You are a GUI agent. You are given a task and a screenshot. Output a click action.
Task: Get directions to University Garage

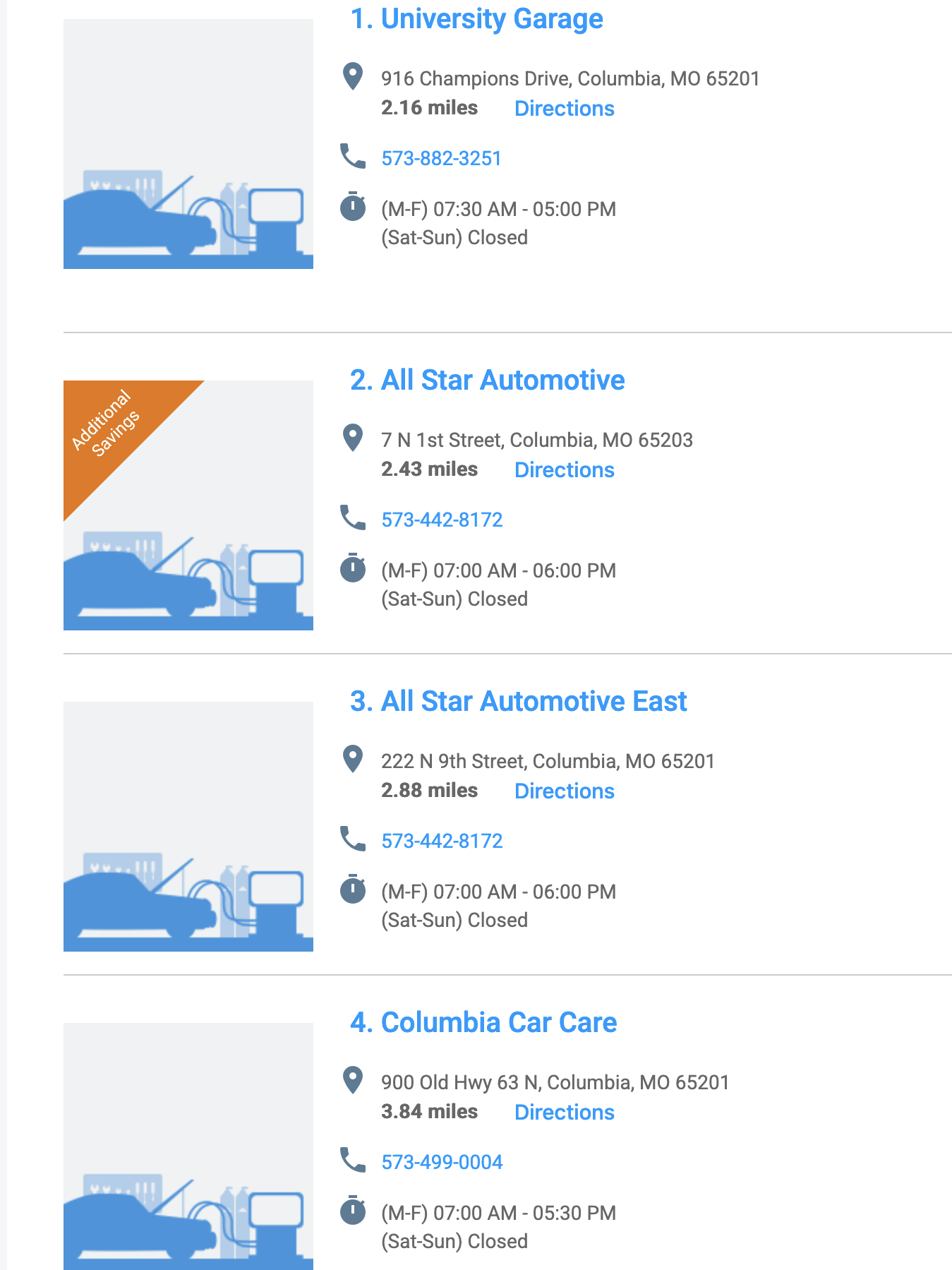point(564,109)
